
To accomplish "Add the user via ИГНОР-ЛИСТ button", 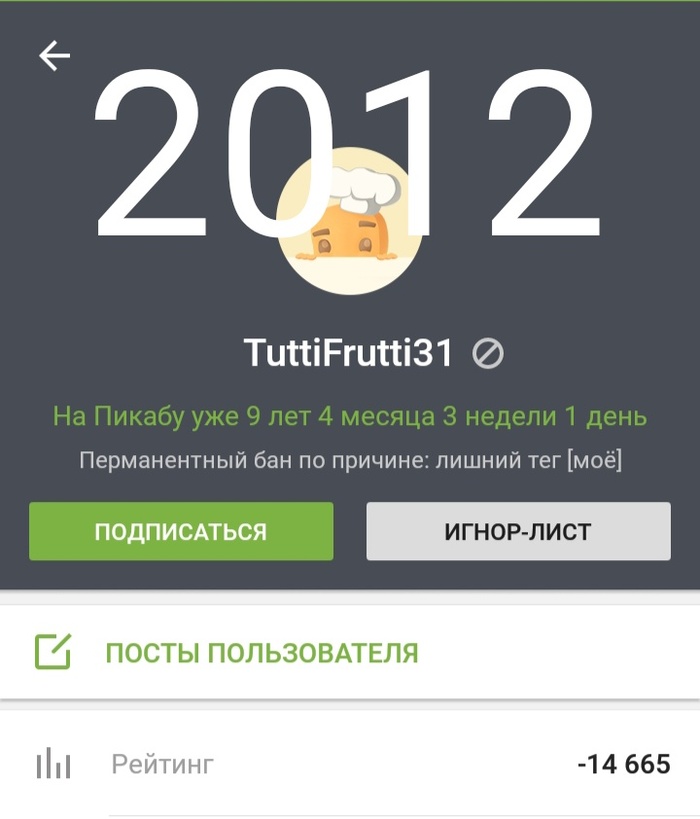I will point(518,531).
